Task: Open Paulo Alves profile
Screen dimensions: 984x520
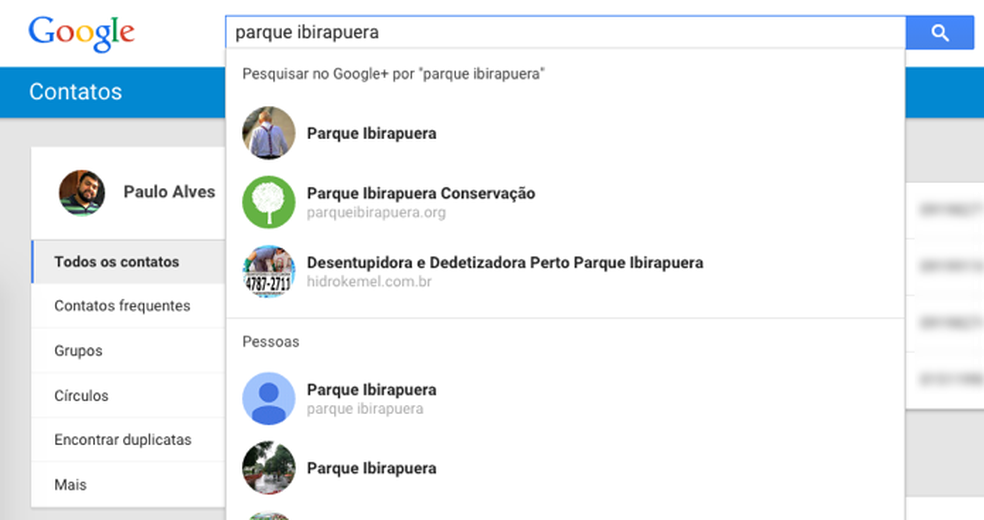Action: click(168, 192)
